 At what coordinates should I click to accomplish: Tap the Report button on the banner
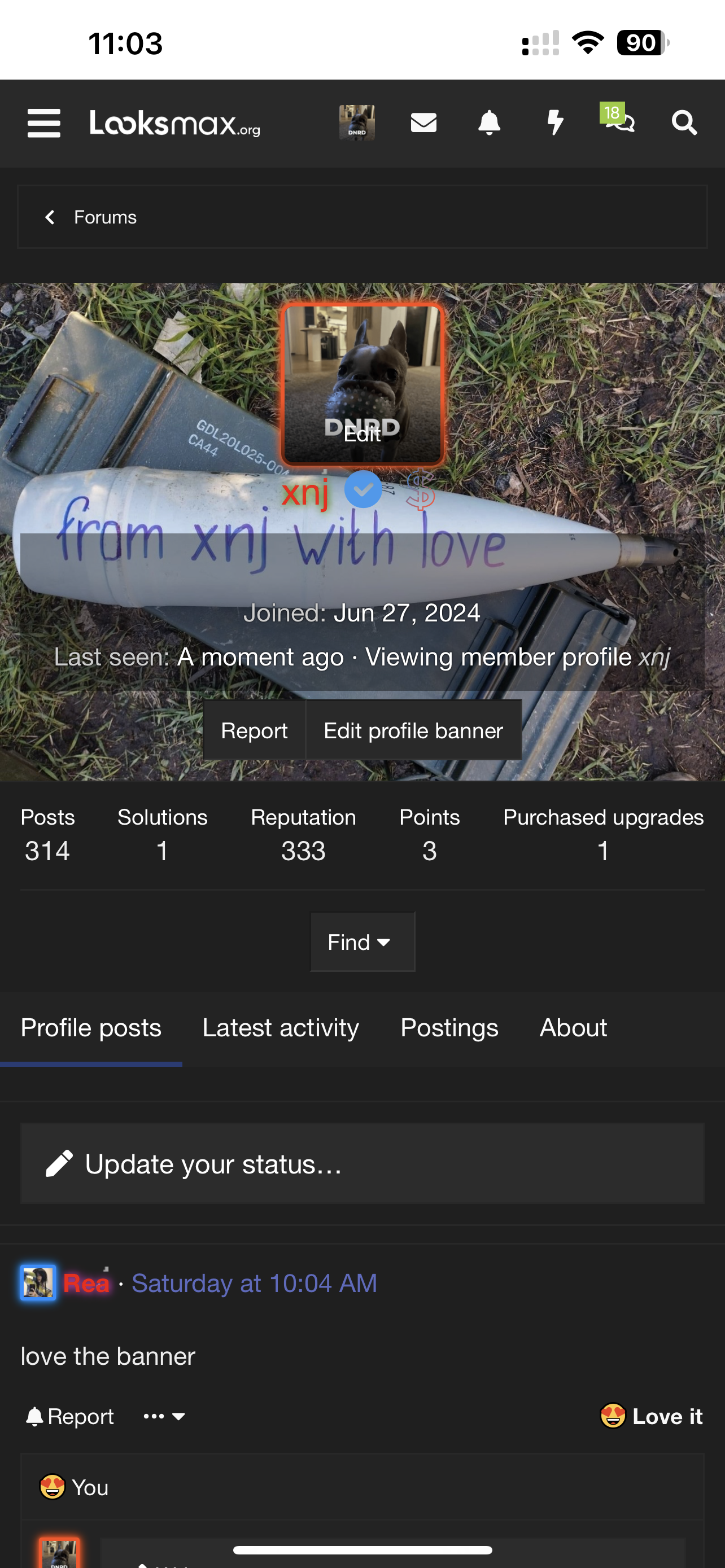(x=254, y=730)
